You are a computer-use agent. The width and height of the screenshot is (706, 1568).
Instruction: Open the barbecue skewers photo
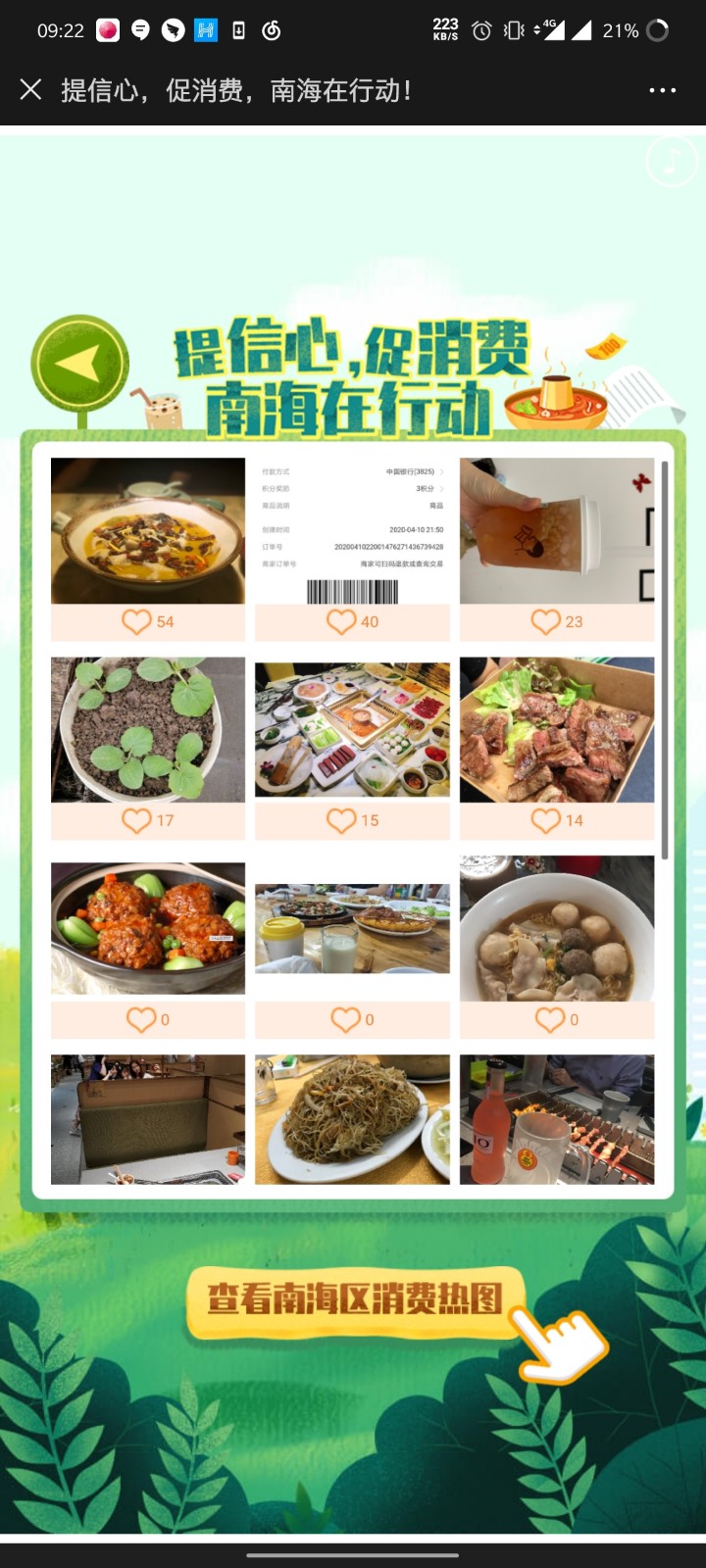(x=557, y=1119)
